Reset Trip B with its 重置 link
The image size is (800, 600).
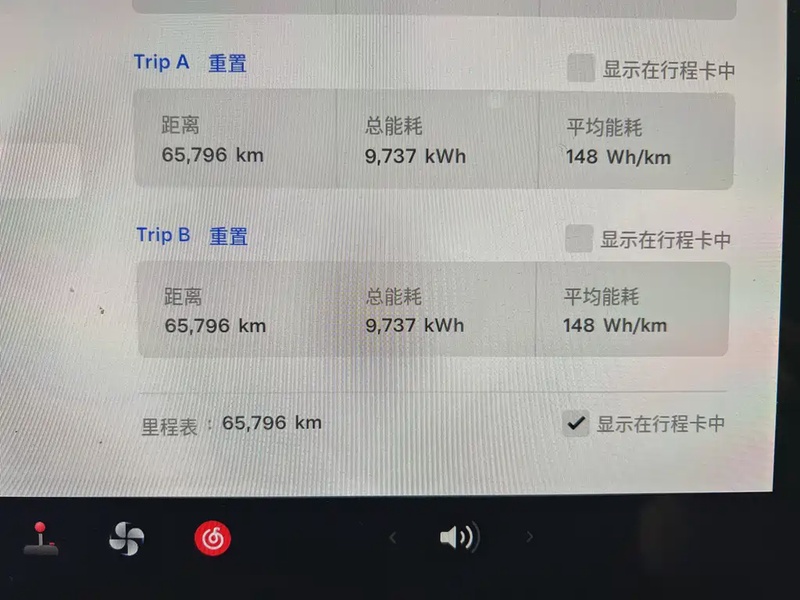(x=228, y=236)
